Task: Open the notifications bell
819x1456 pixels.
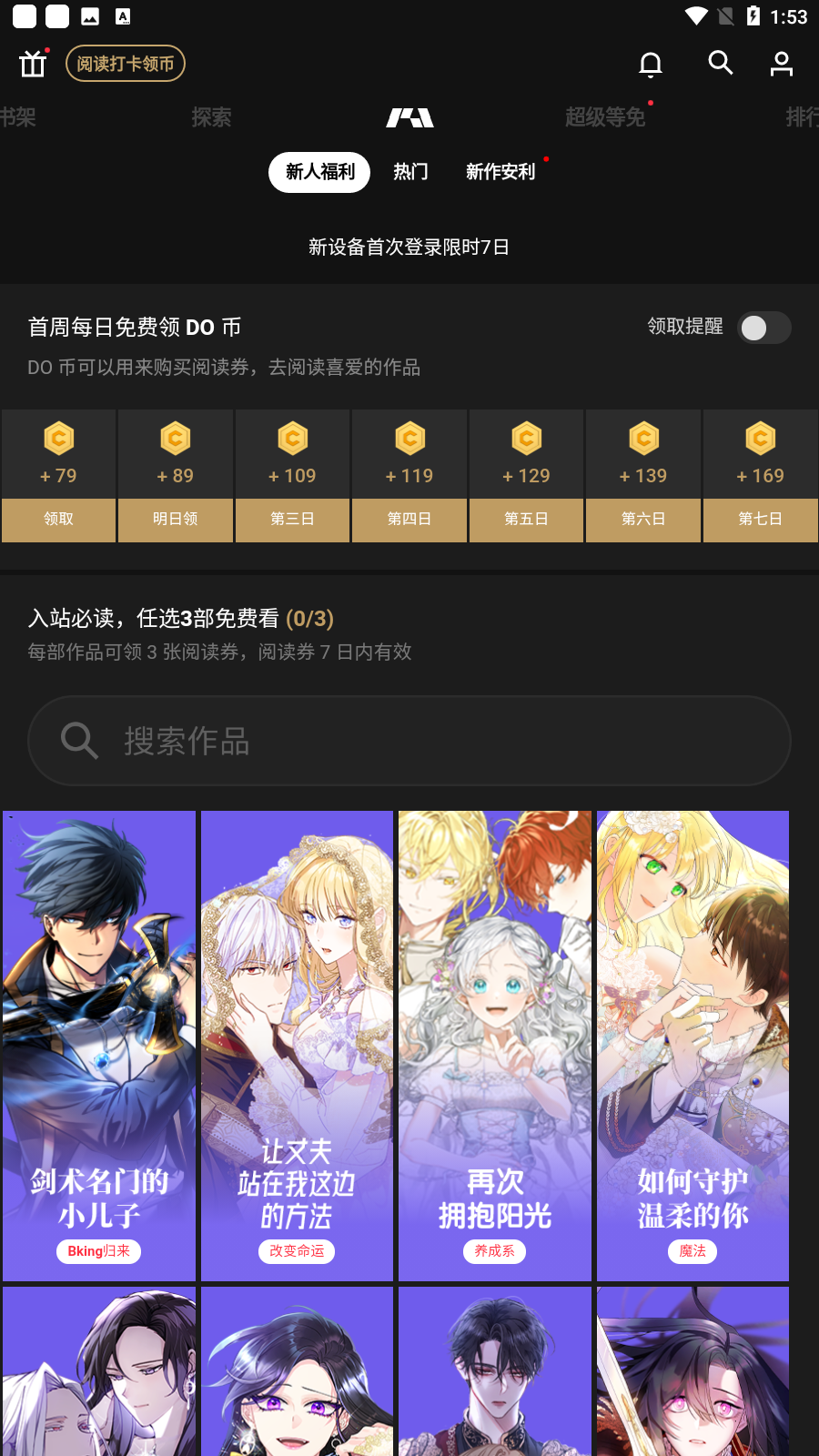Action: pyautogui.click(x=651, y=64)
